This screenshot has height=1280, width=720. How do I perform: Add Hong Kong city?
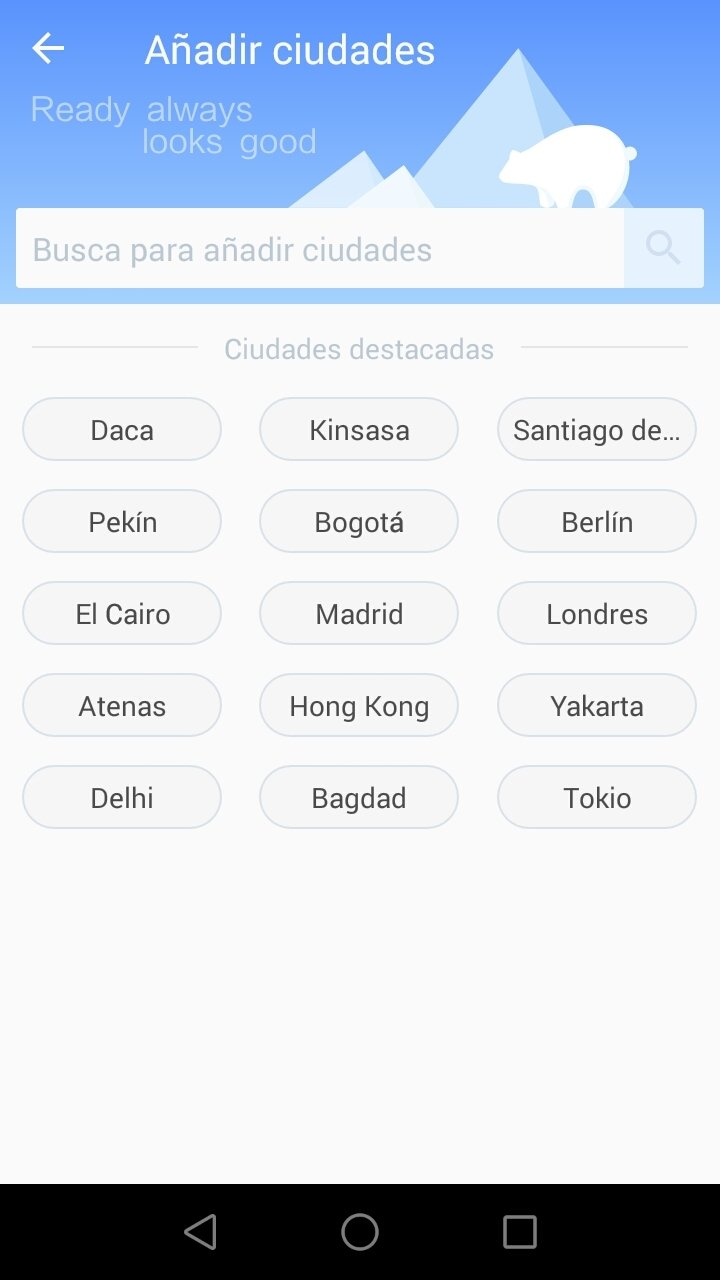pyautogui.click(x=359, y=705)
